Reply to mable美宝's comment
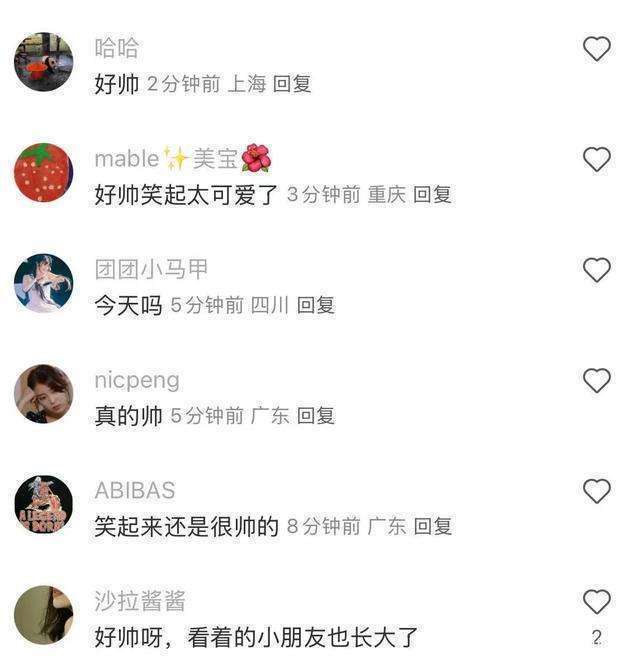Image resolution: width=640 pixels, height=661 pixels. [433, 195]
